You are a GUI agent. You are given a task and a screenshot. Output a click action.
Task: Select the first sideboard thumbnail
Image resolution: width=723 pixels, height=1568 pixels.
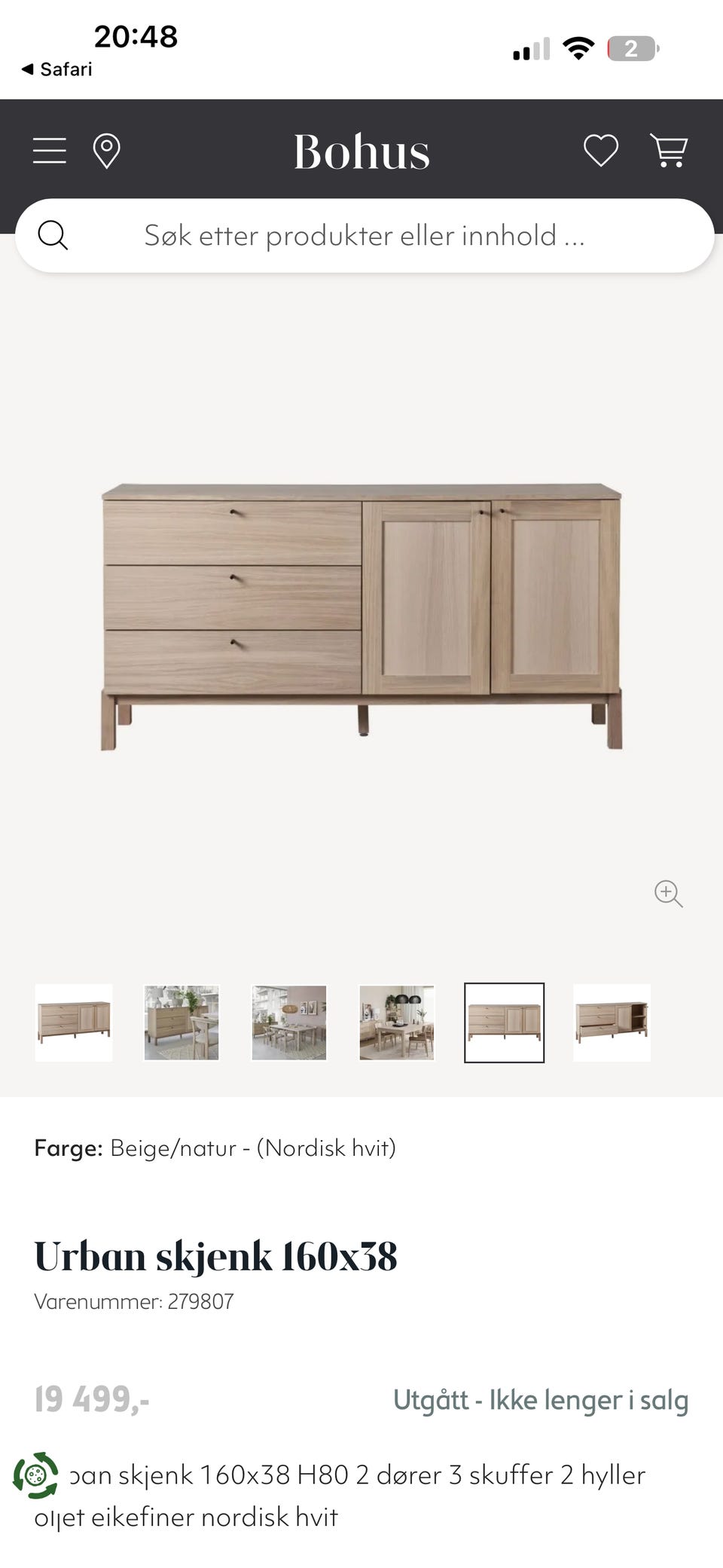point(74,1022)
